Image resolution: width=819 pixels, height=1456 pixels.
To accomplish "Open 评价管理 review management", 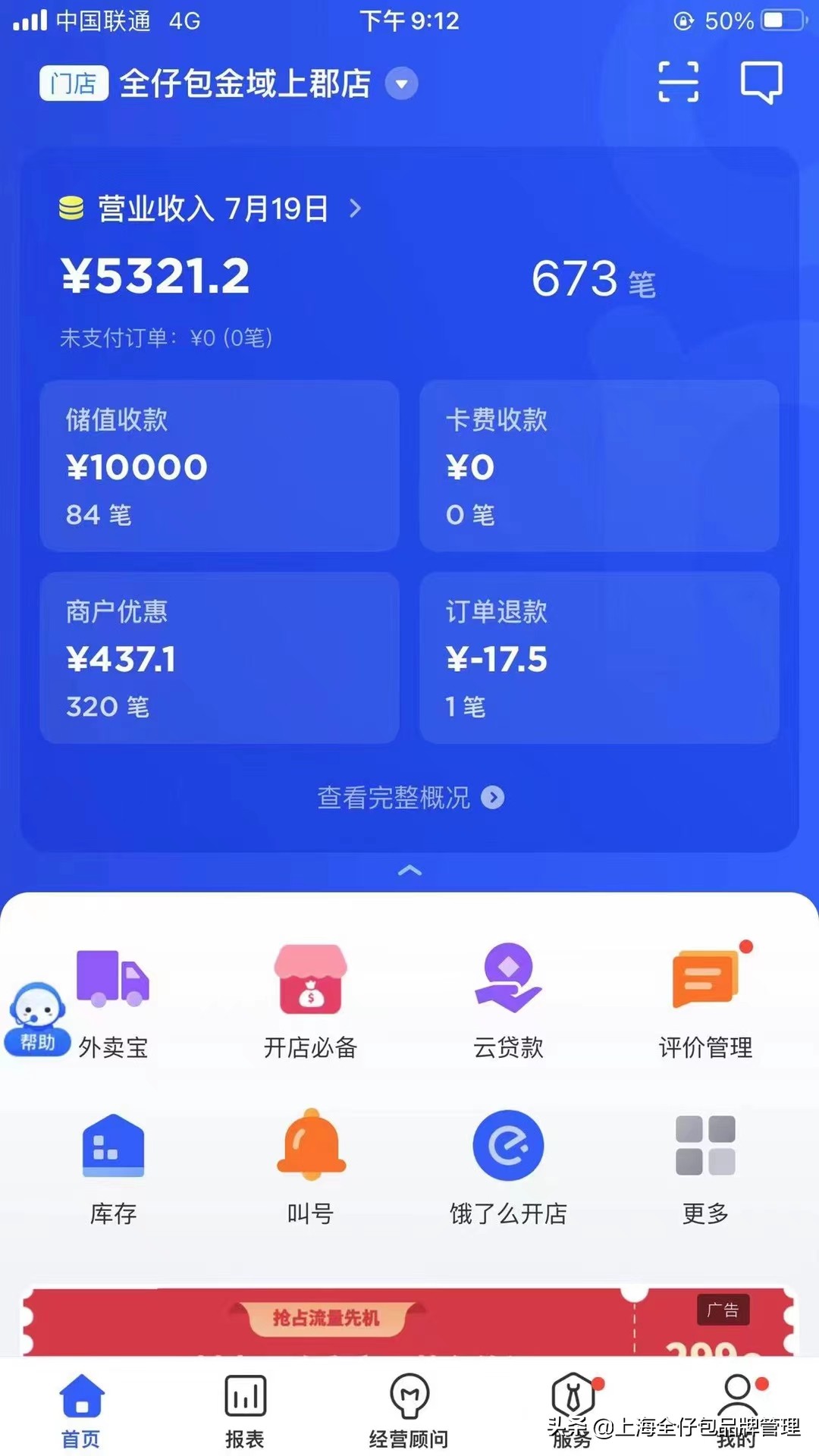I will (706, 1001).
